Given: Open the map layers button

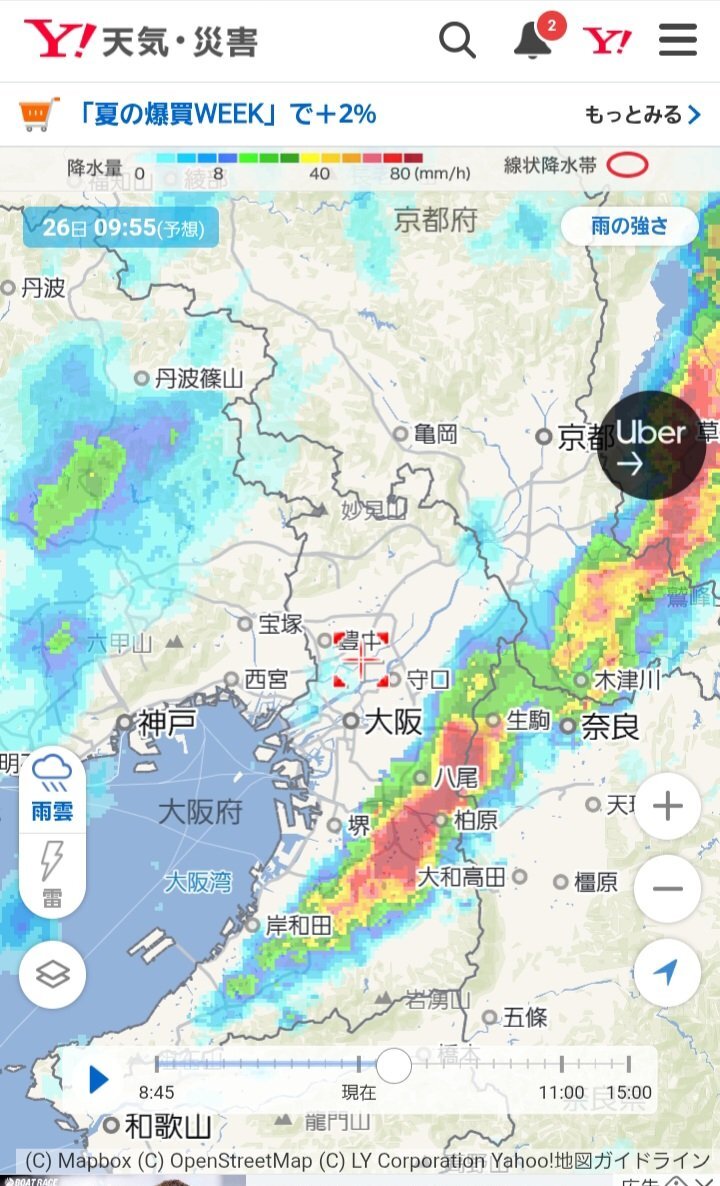Looking at the screenshot, I should coord(52,974).
